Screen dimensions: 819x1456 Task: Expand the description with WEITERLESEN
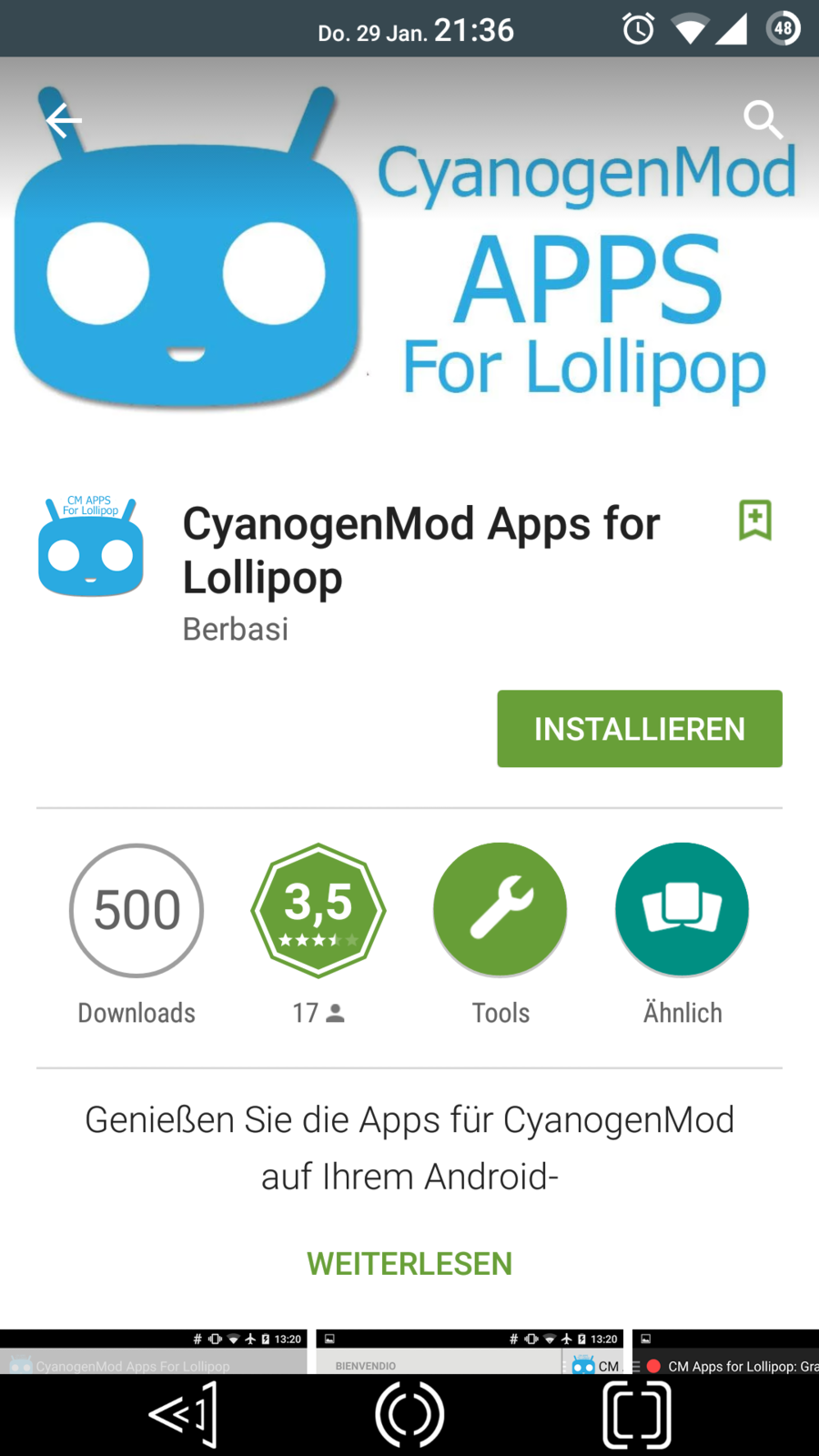point(409,1263)
